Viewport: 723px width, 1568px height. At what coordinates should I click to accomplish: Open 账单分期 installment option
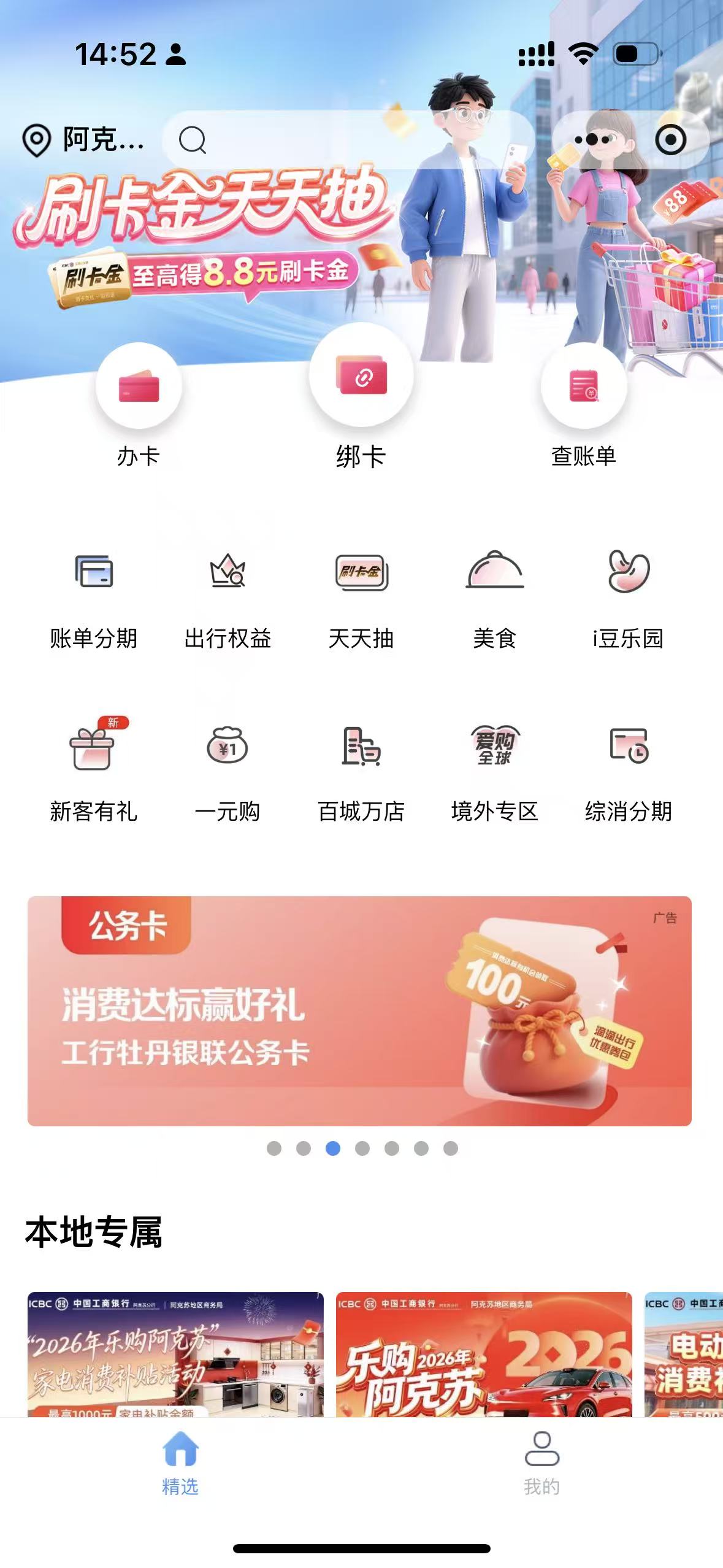94,599
